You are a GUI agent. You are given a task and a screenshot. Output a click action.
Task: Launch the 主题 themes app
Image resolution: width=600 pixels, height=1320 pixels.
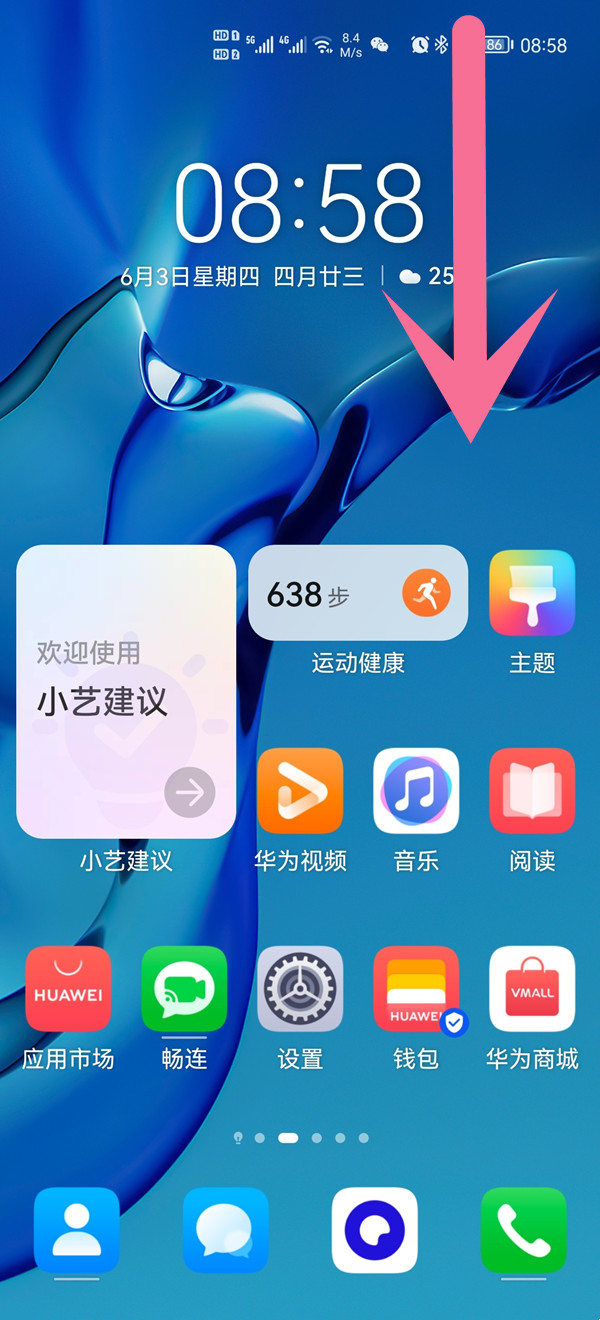click(x=532, y=593)
